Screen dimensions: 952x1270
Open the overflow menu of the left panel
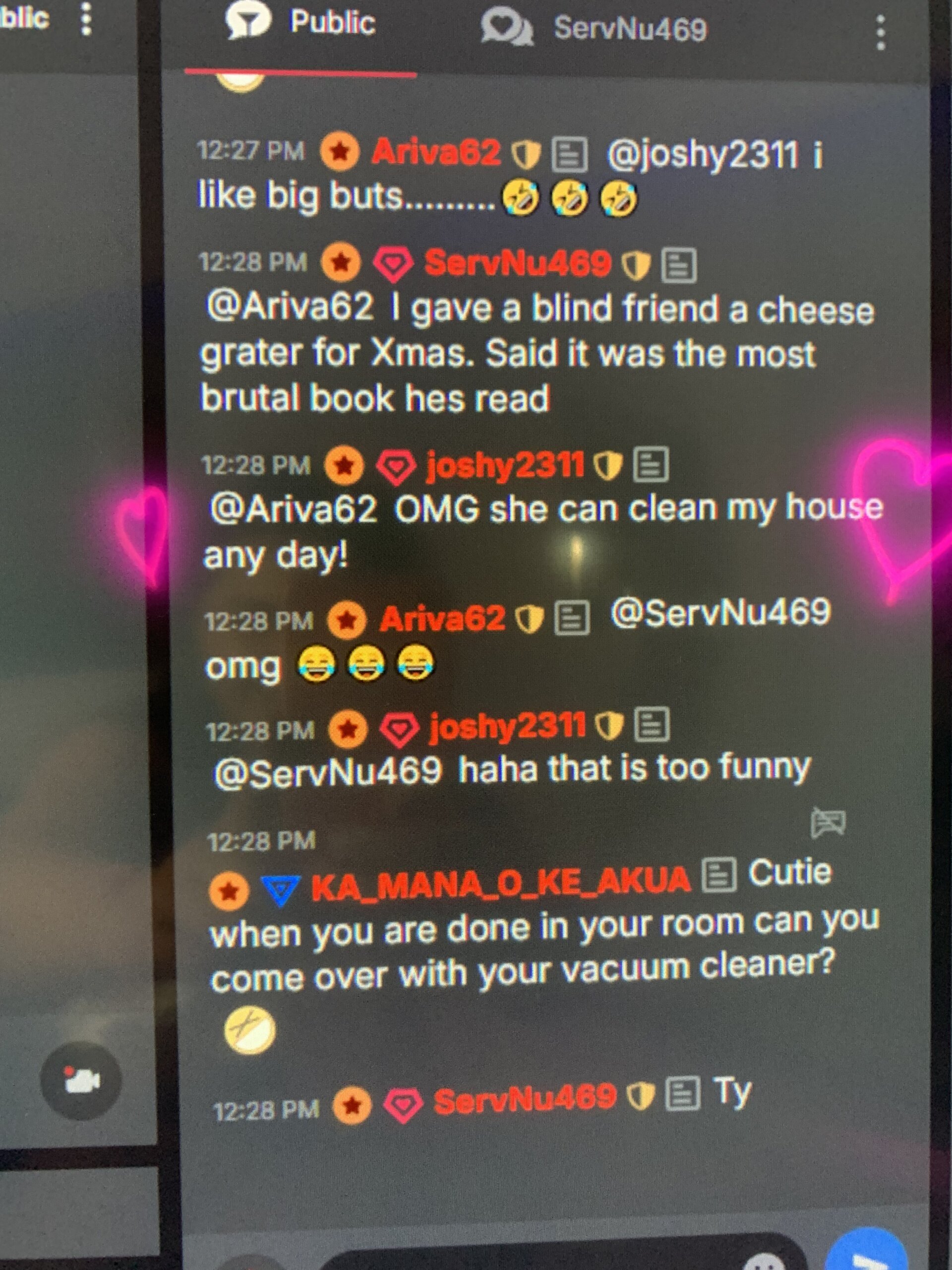point(86,18)
